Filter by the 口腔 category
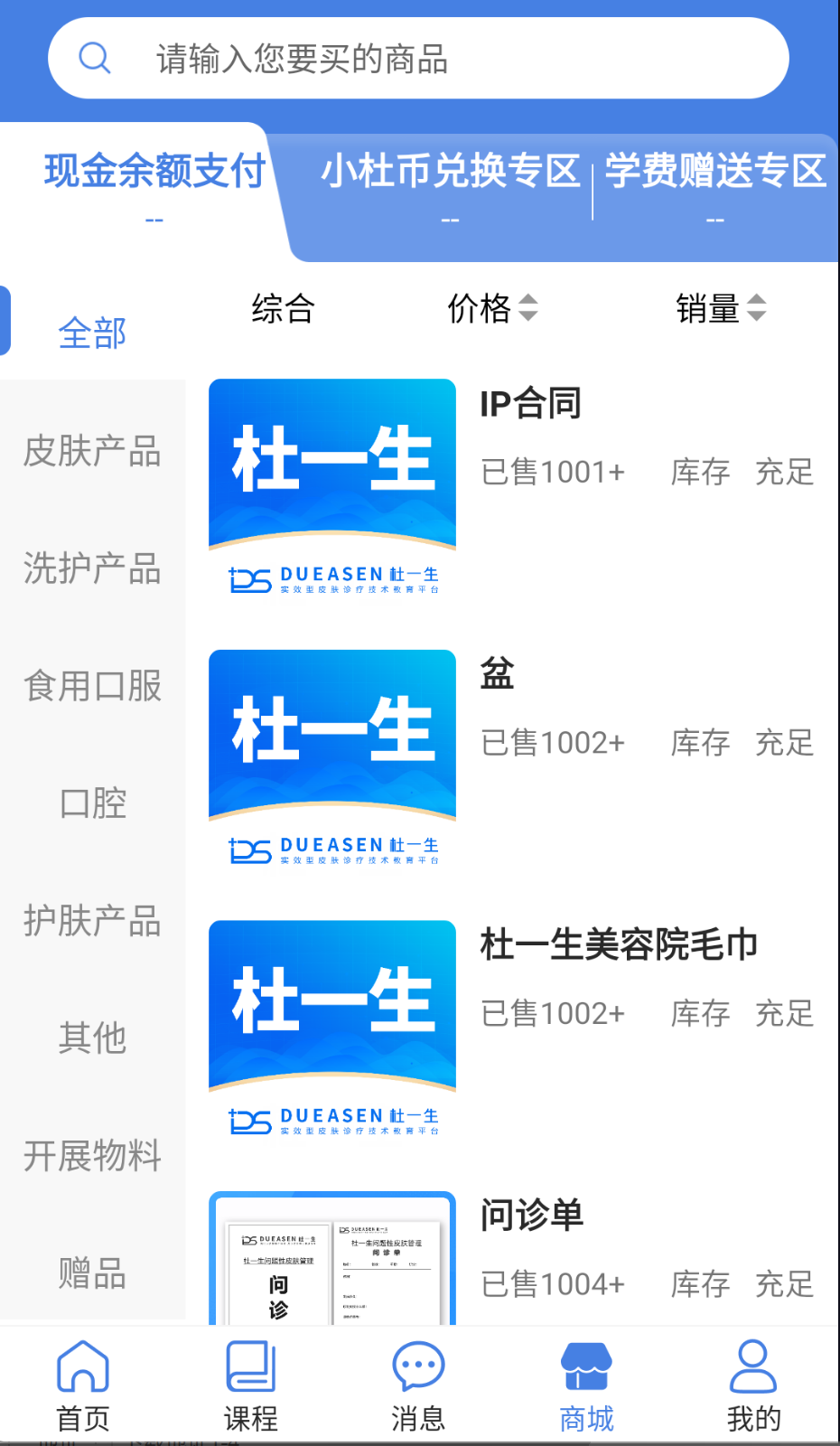 click(x=92, y=803)
